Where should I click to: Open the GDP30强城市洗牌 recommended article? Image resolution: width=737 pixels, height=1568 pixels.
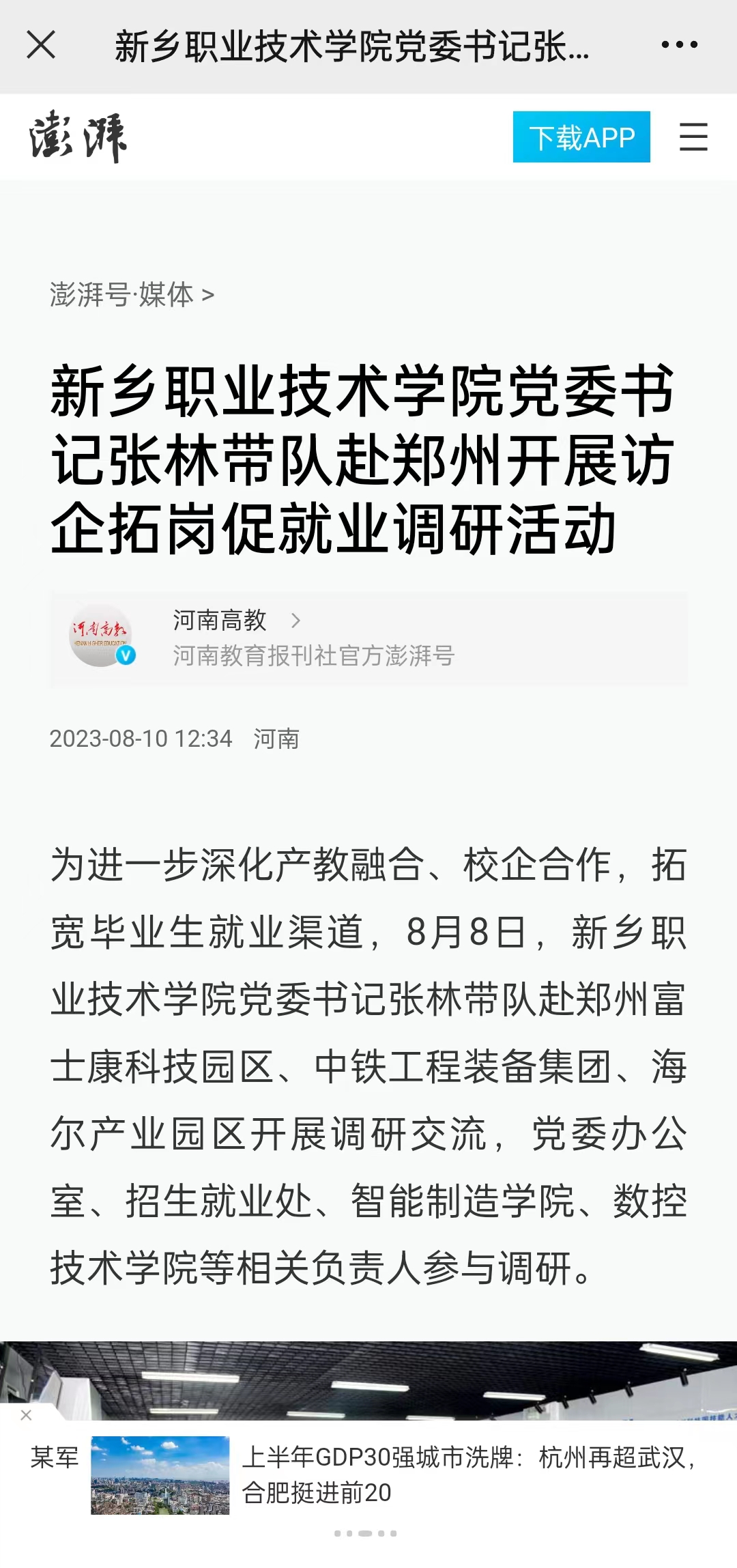(x=467, y=1474)
